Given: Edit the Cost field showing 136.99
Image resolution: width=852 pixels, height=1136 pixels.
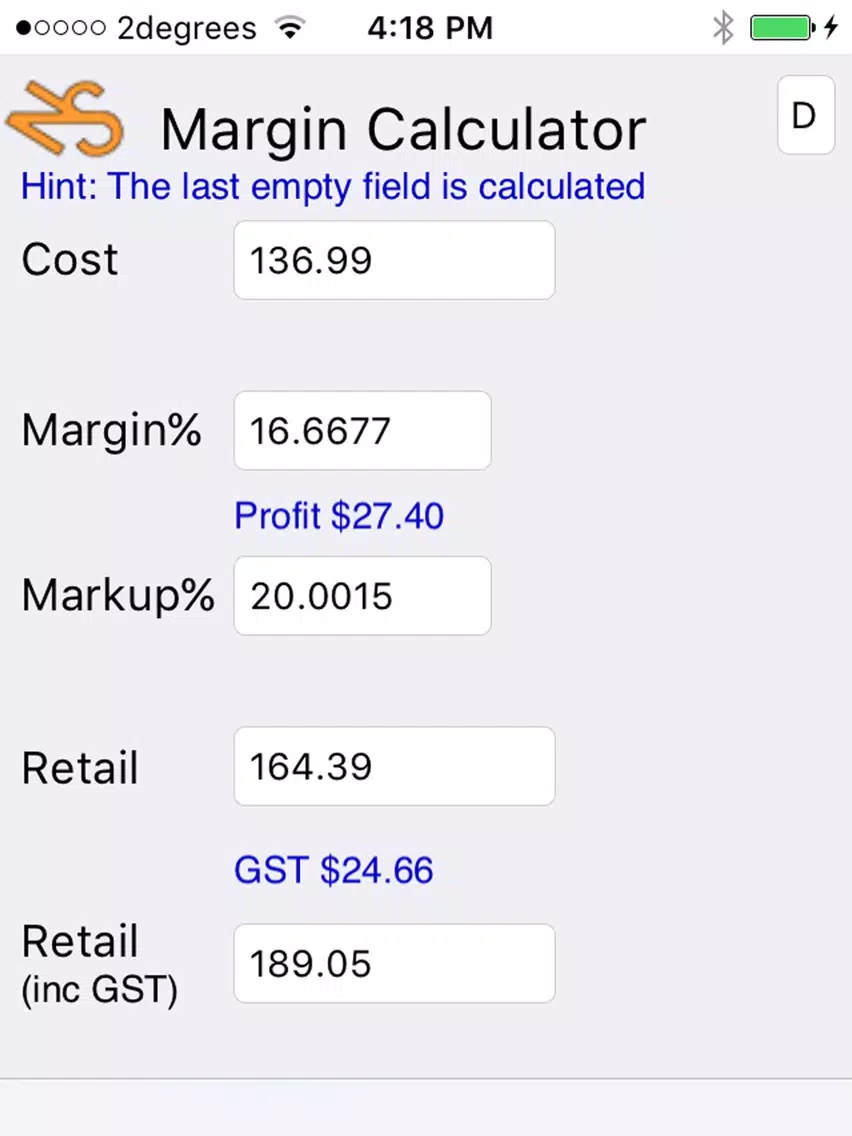Looking at the screenshot, I should coord(394,261).
